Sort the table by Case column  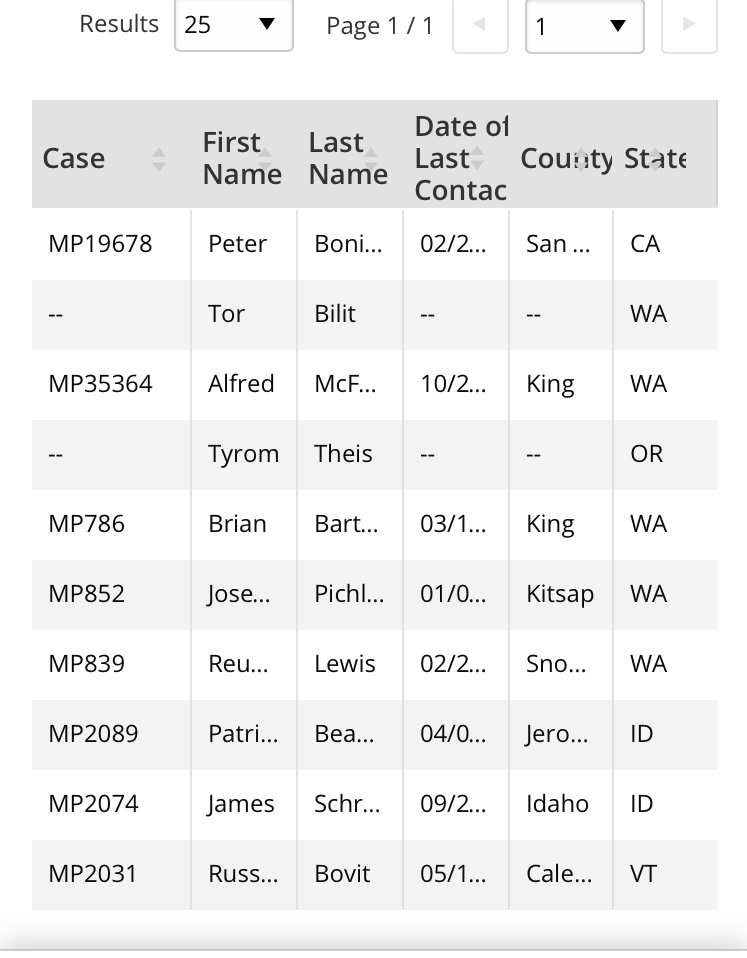click(x=158, y=159)
